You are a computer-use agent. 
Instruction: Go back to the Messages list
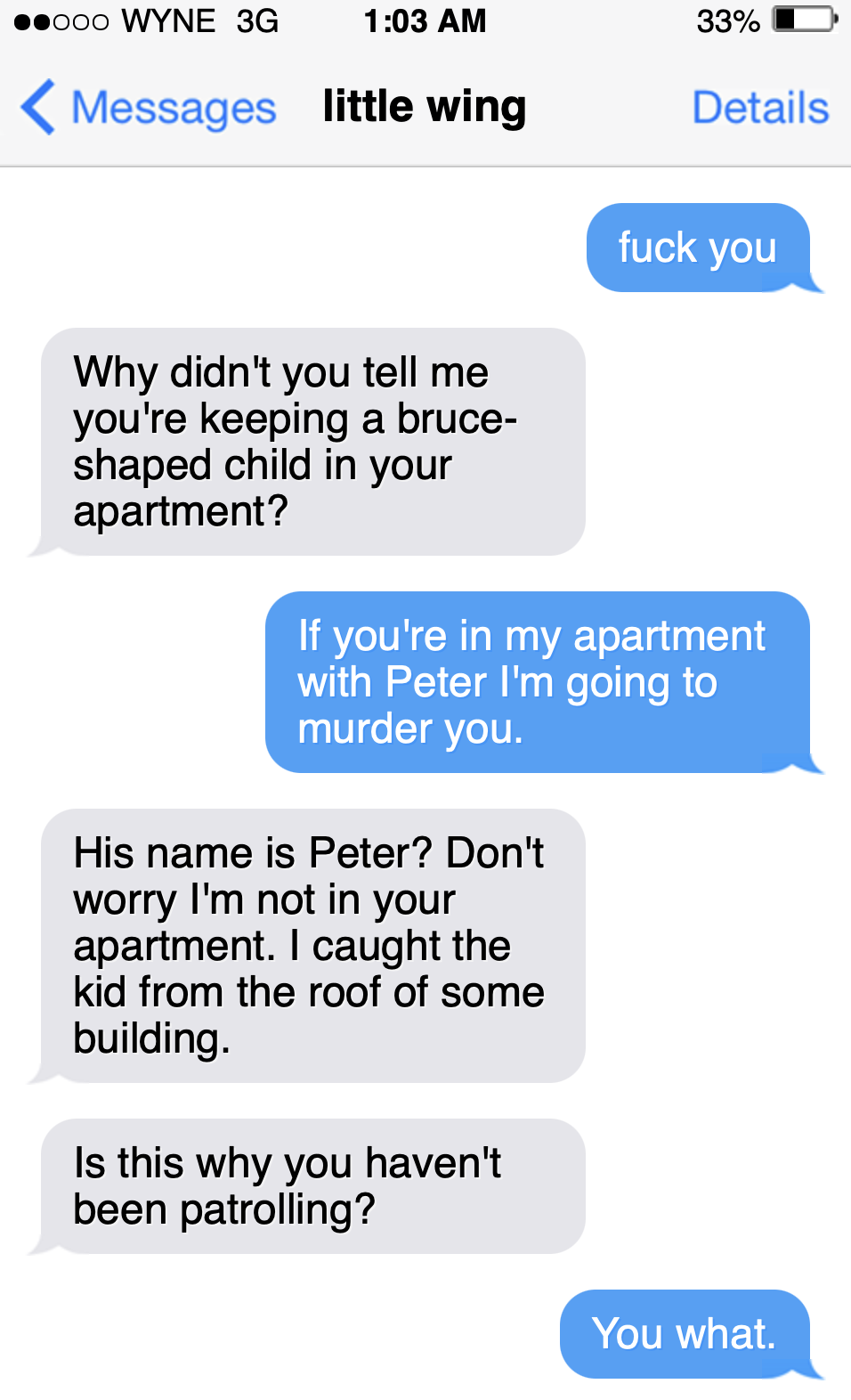pyautogui.click(x=148, y=108)
